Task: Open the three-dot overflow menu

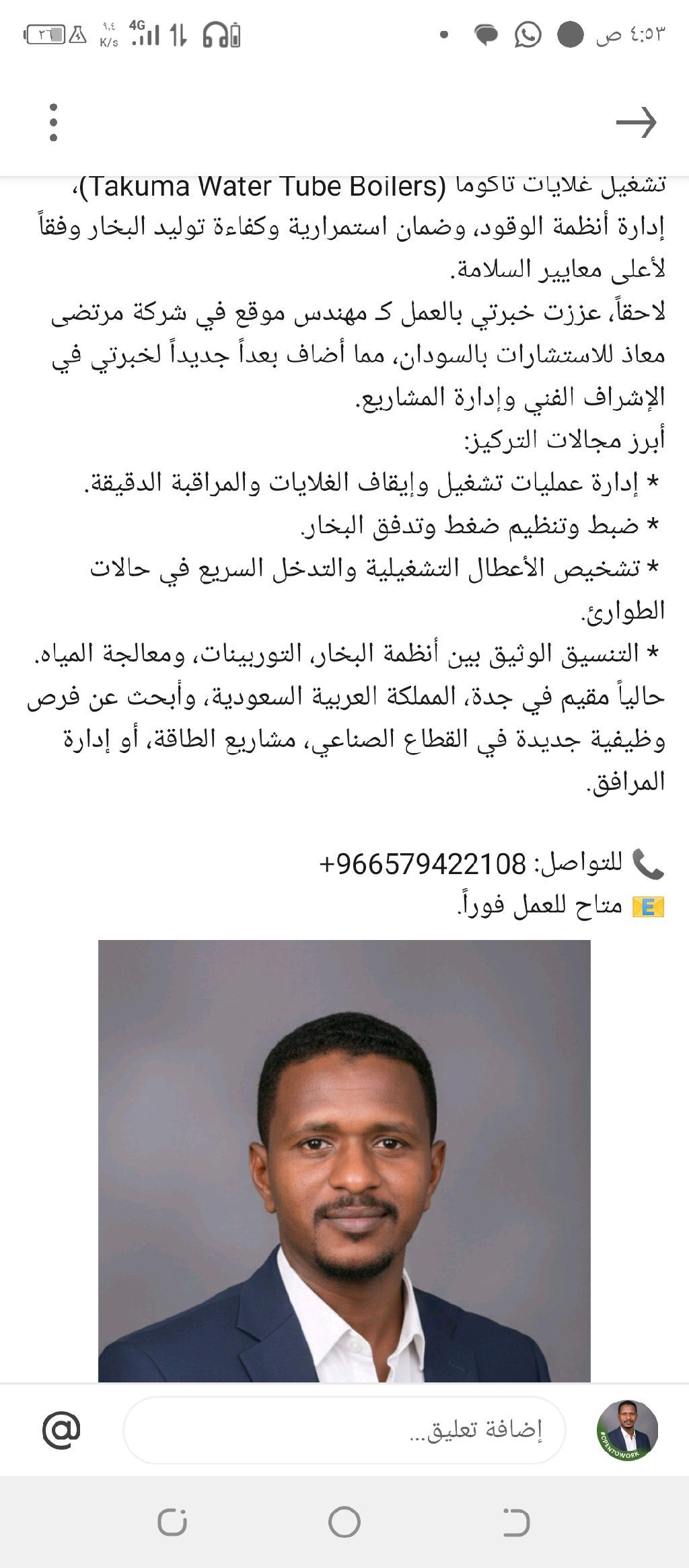Action: coord(54,122)
